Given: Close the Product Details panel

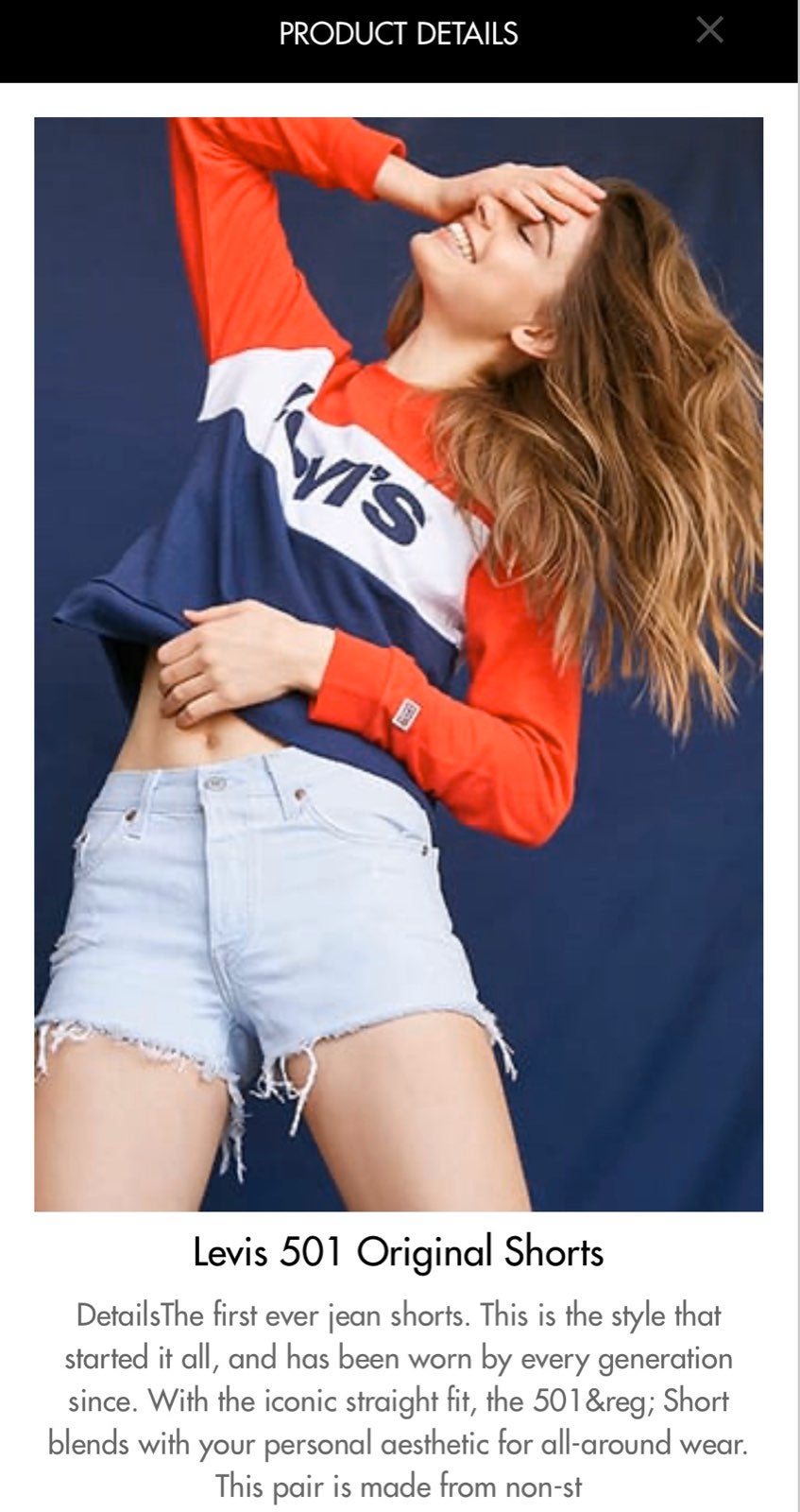Looking at the screenshot, I should pos(709,30).
